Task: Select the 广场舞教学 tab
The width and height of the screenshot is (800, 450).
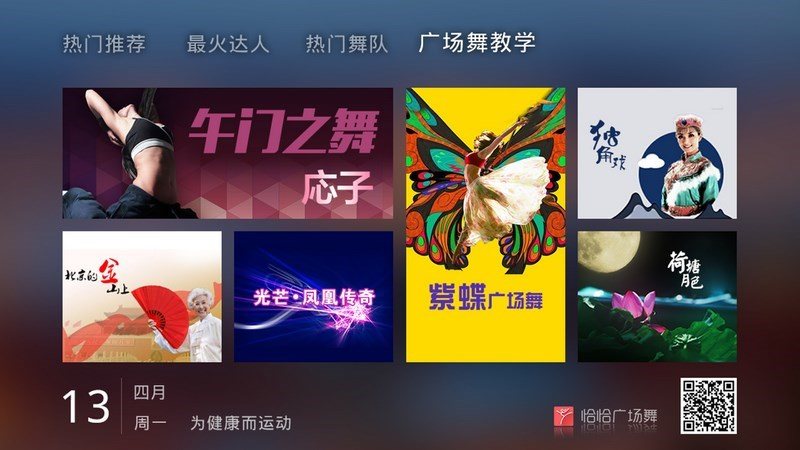Action: coord(477,43)
